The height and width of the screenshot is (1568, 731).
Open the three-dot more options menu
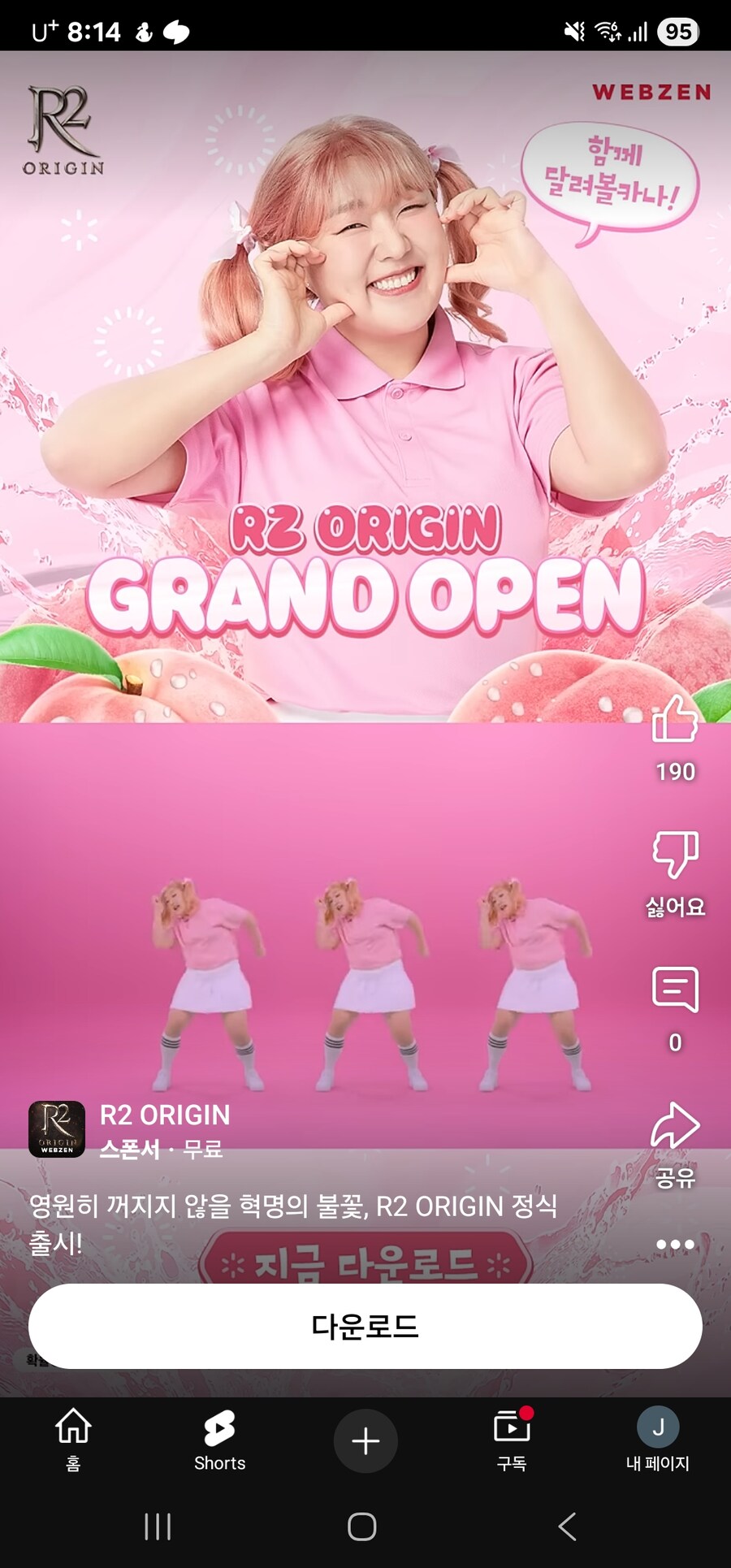point(675,1244)
